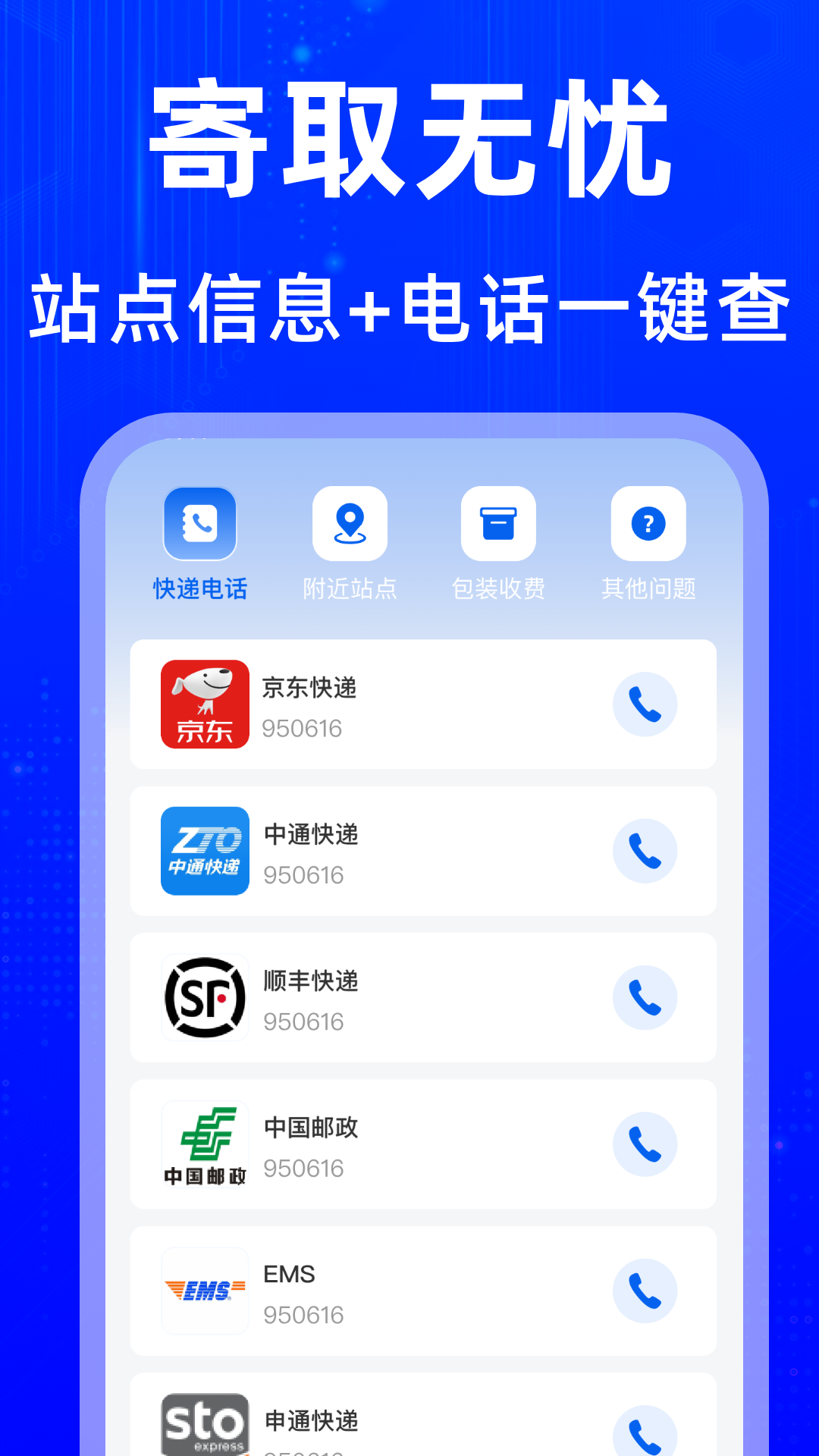Tap the phone icon beside 中通快递
This screenshot has width=819, height=1456.
click(x=645, y=851)
